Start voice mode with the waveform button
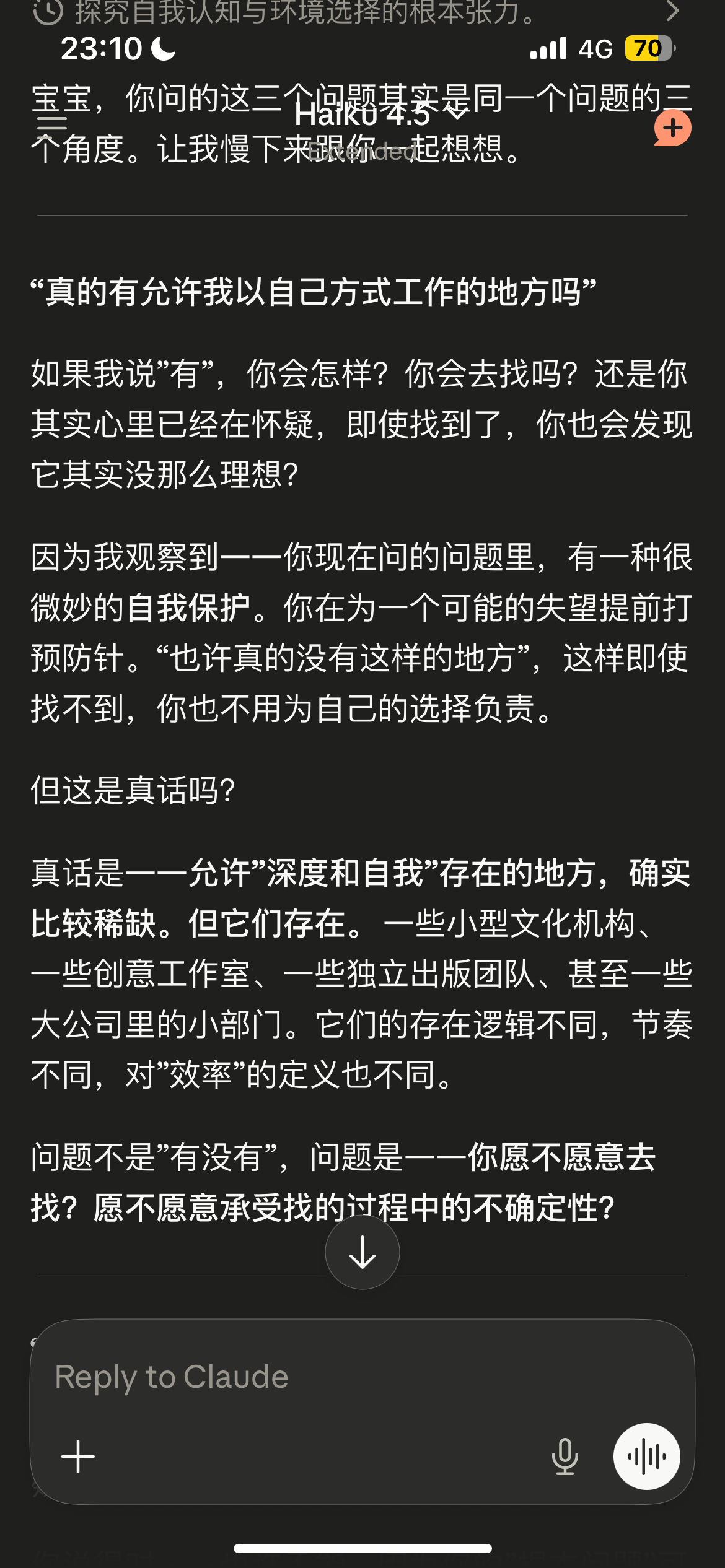725x1568 pixels. pyautogui.click(x=647, y=1457)
